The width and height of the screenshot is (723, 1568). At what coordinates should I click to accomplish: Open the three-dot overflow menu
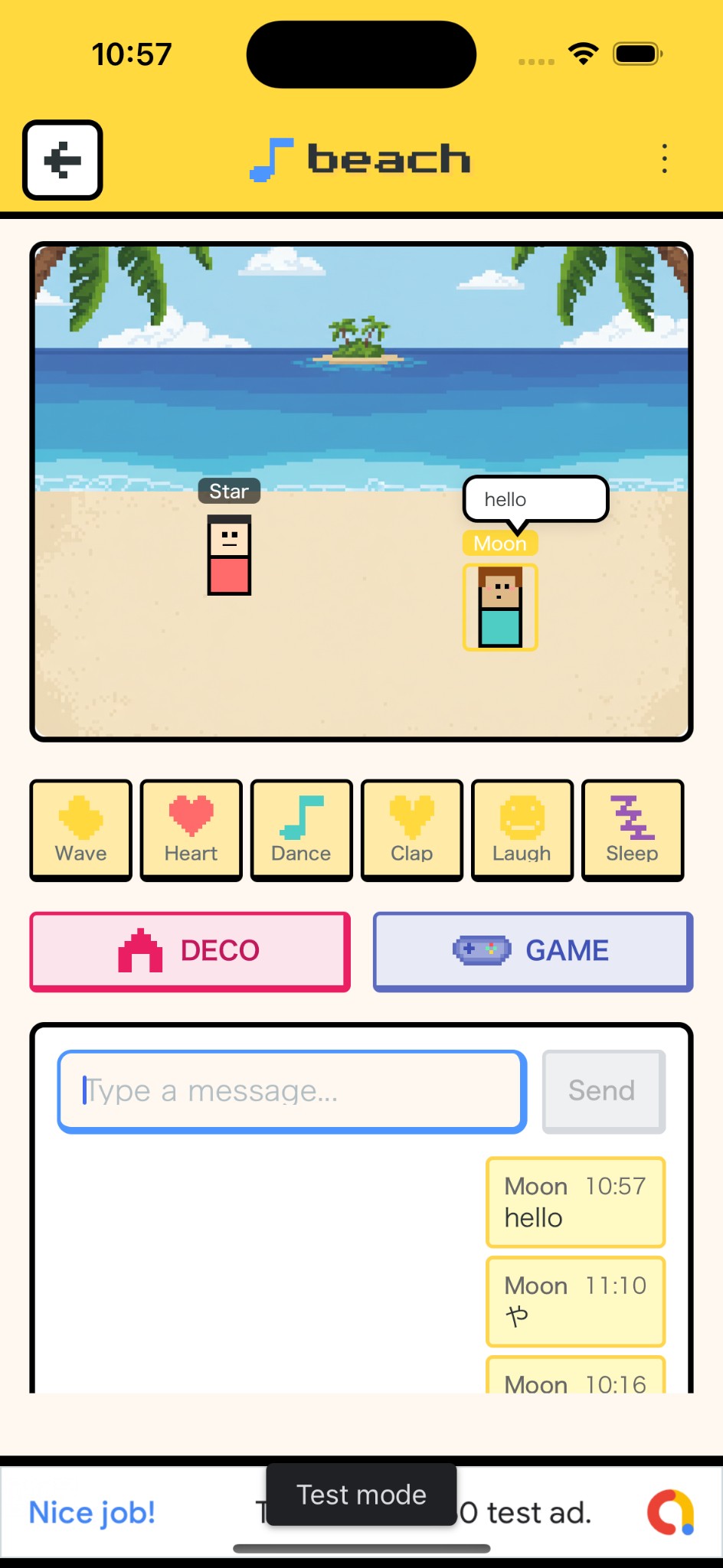[x=664, y=158]
